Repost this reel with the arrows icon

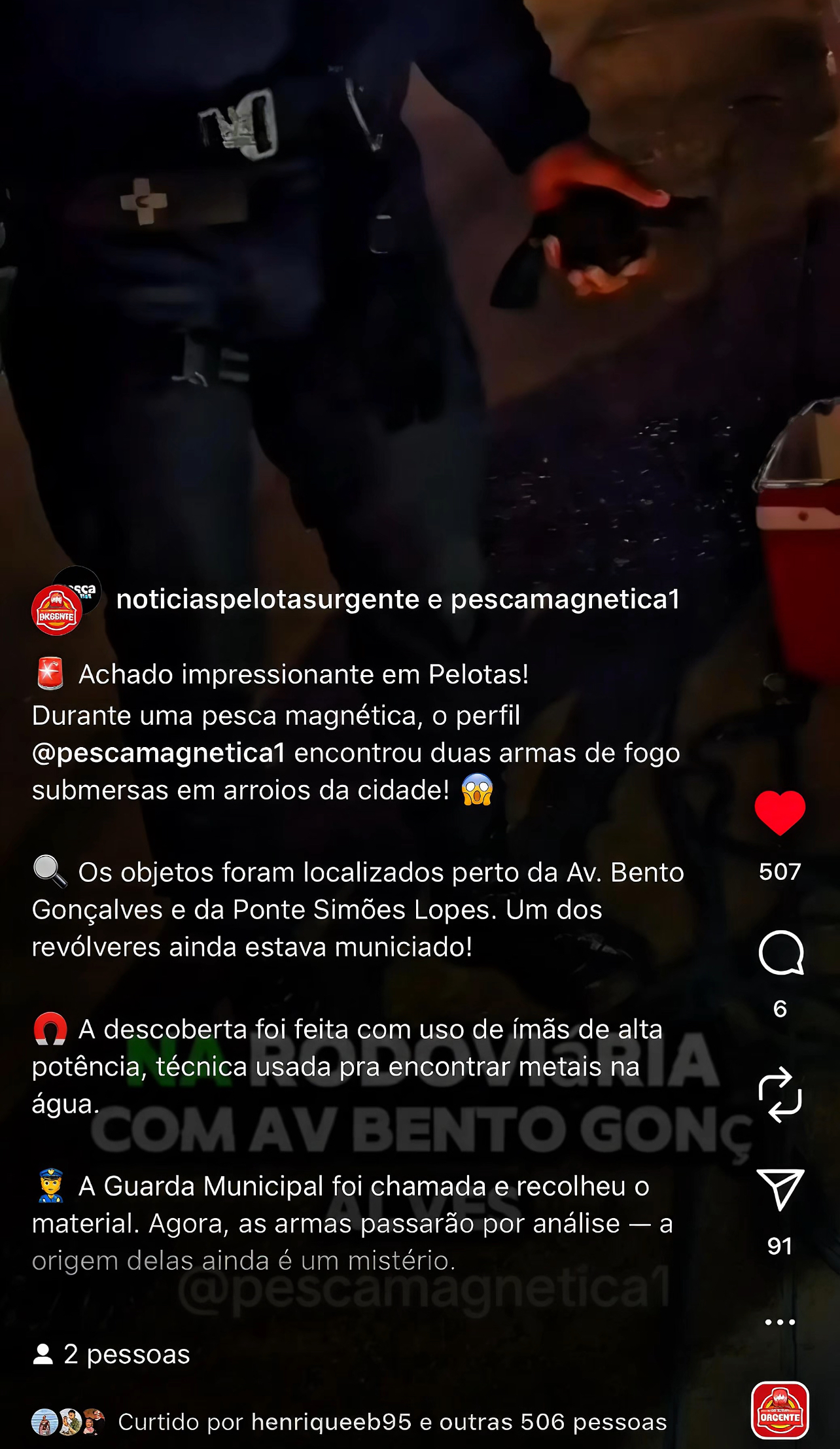tap(780, 1095)
